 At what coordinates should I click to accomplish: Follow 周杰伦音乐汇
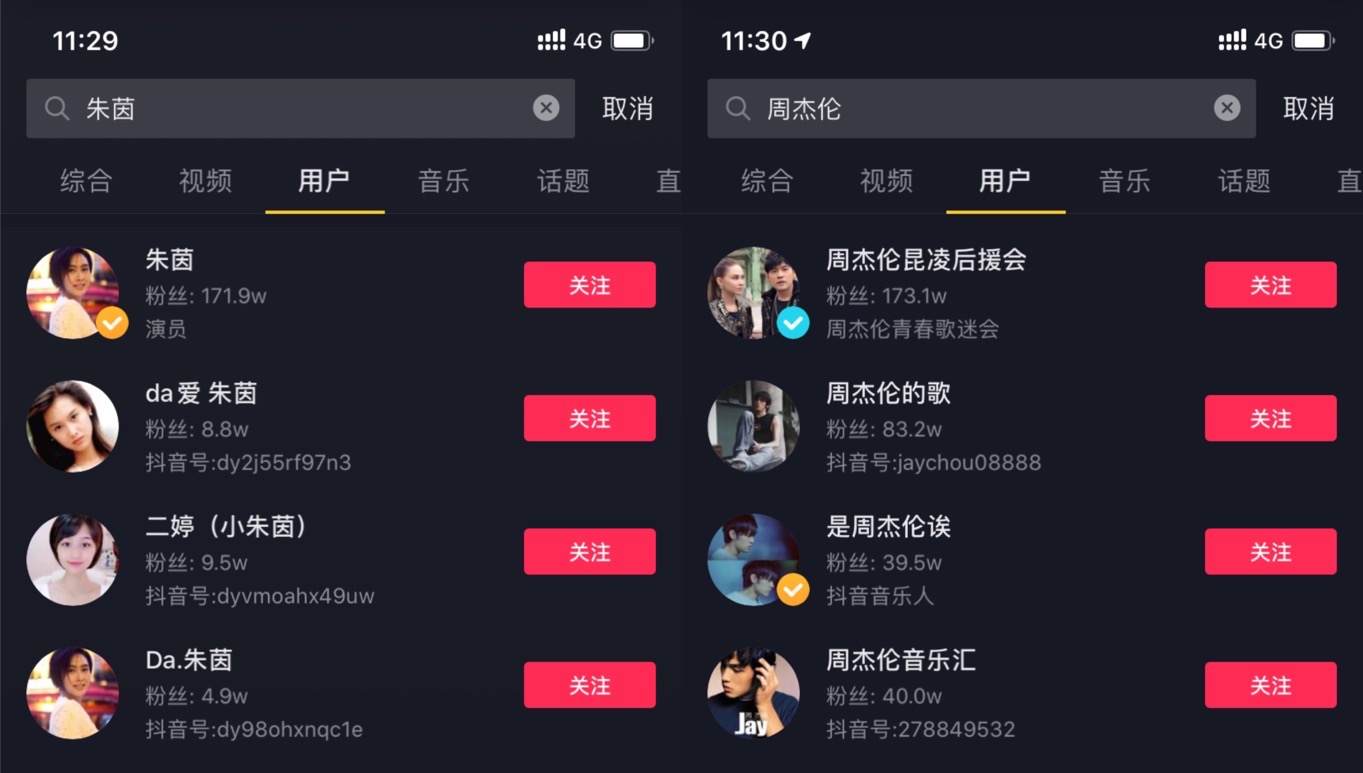pos(1270,685)
